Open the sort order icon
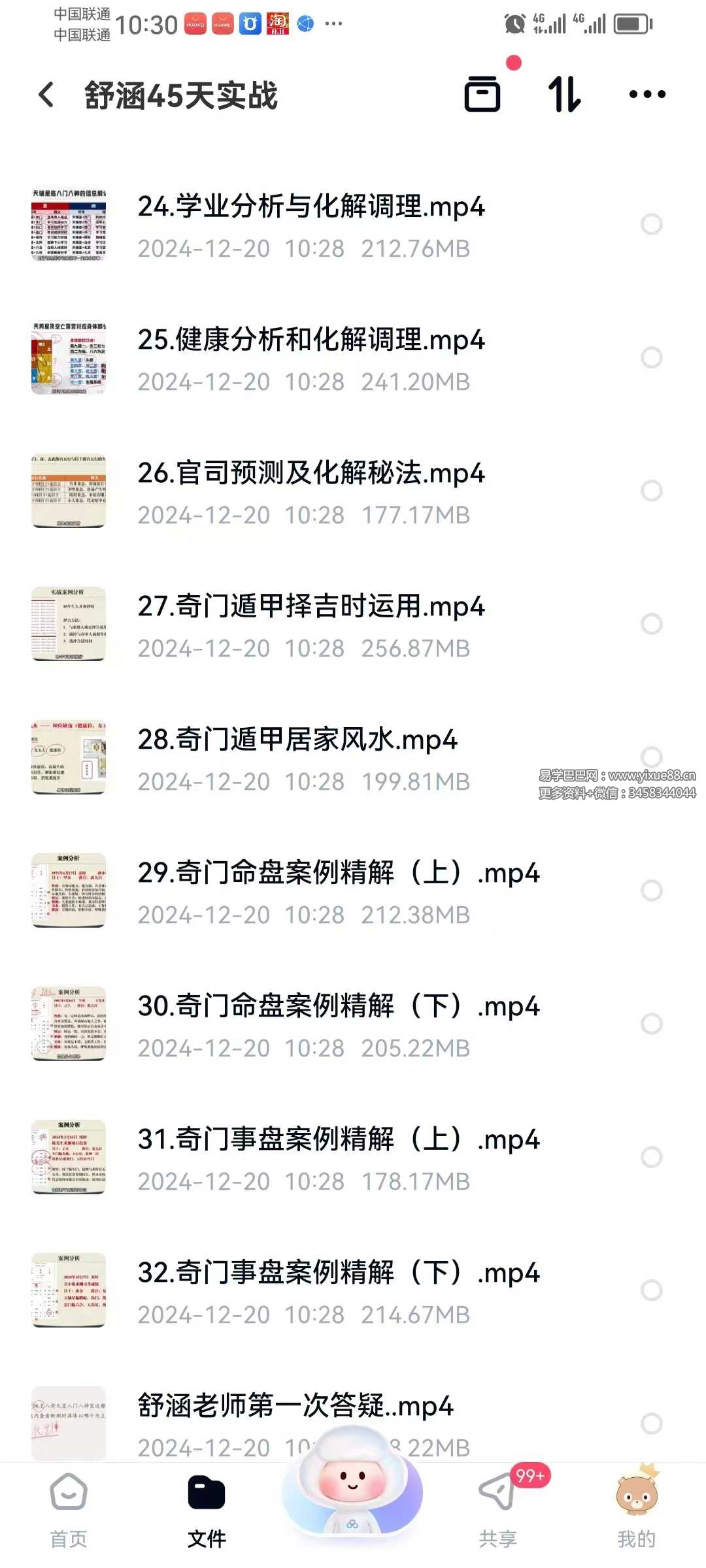This screenshot has width=706, height=1568. 564,94
